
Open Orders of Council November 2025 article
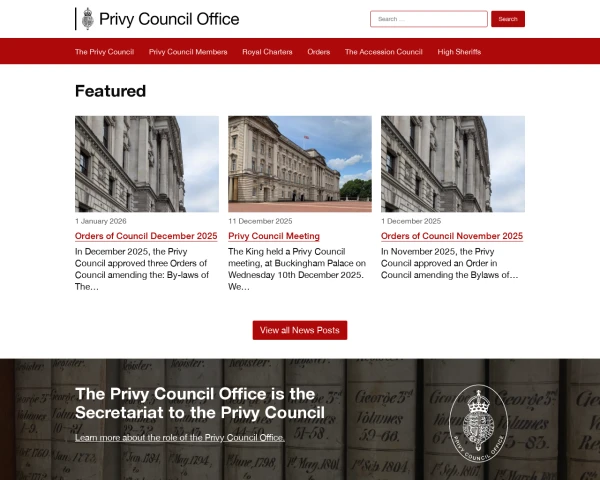coord(452,236)
